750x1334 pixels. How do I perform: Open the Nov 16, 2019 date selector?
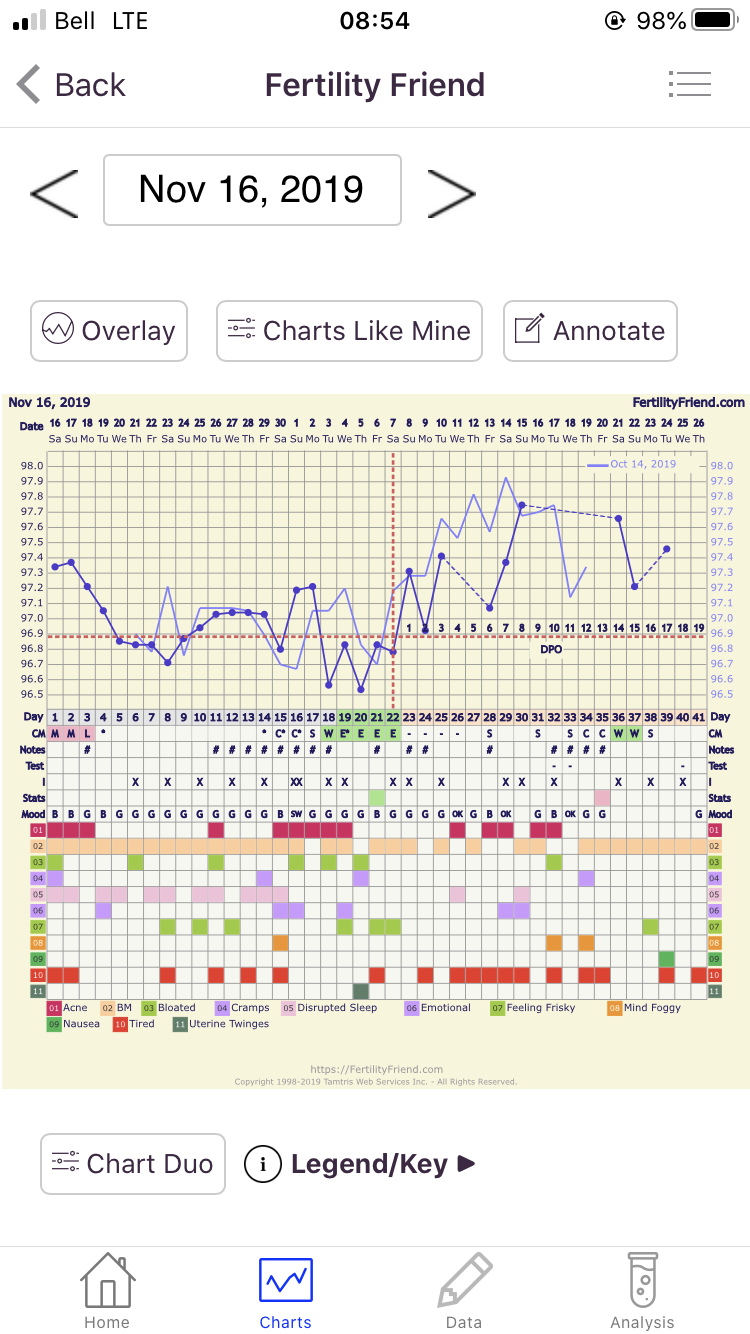[252, 190]
